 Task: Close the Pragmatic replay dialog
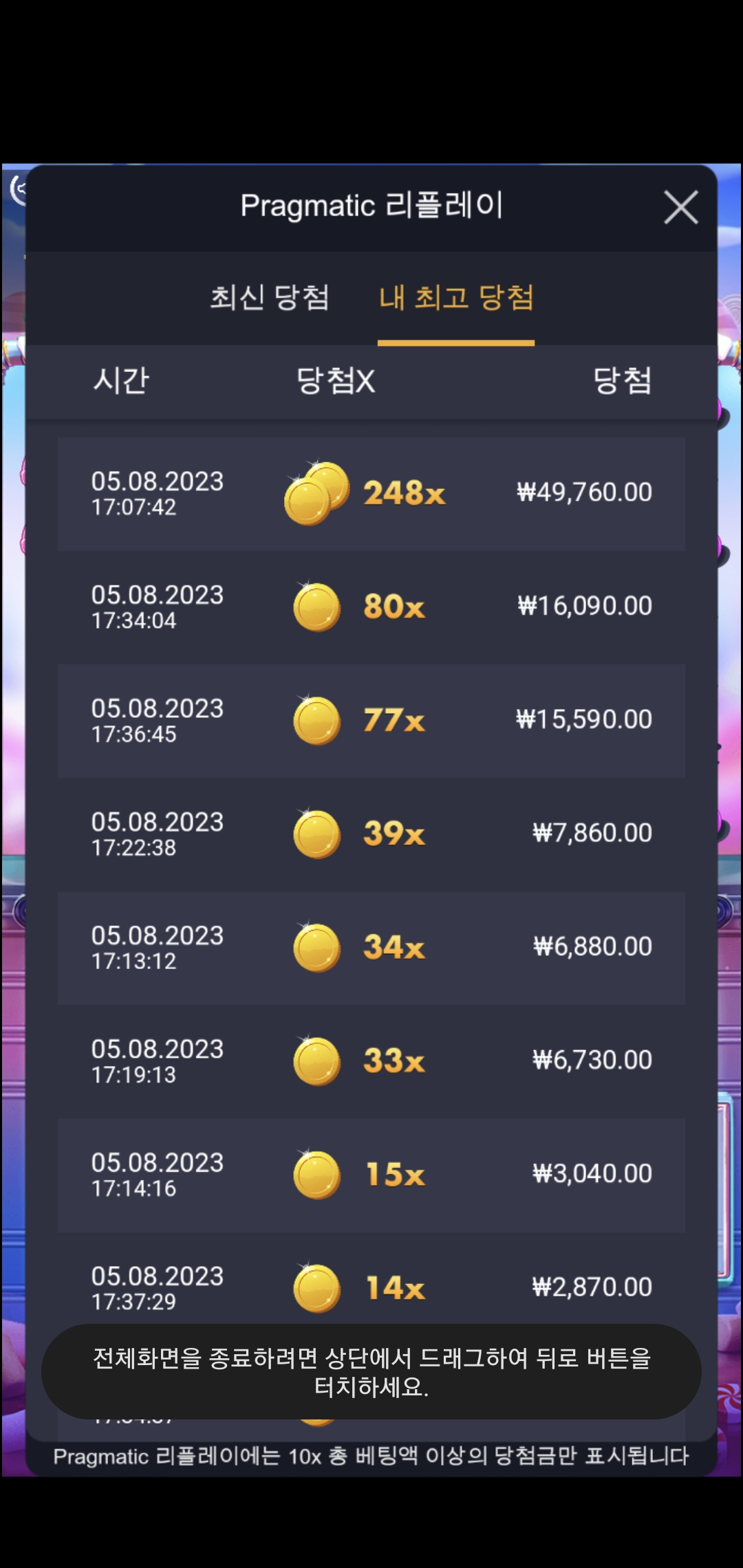pyautogui.click(x=680, y=207)
